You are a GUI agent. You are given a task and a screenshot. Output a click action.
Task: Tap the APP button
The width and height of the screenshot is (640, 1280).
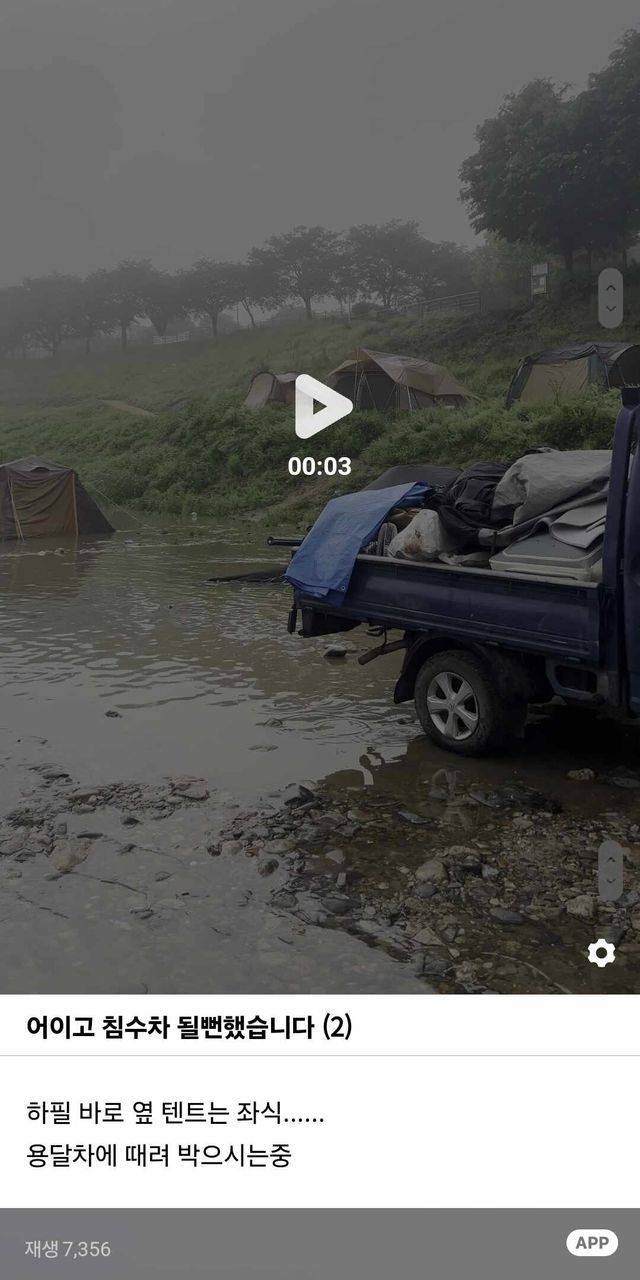(x=592, y=1242)
